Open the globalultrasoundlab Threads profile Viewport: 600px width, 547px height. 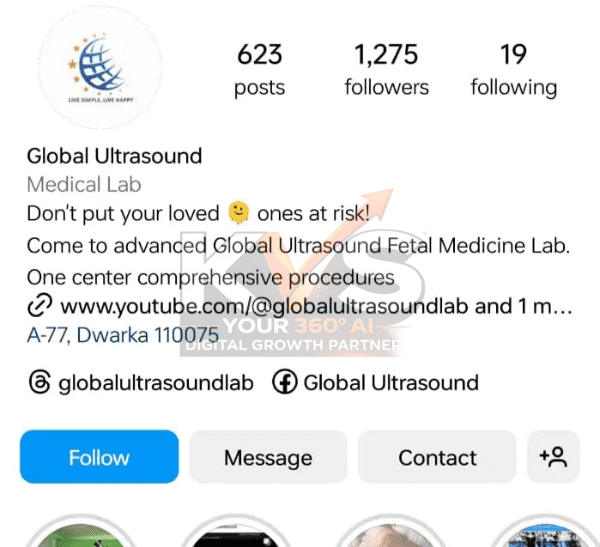(141, 382)
